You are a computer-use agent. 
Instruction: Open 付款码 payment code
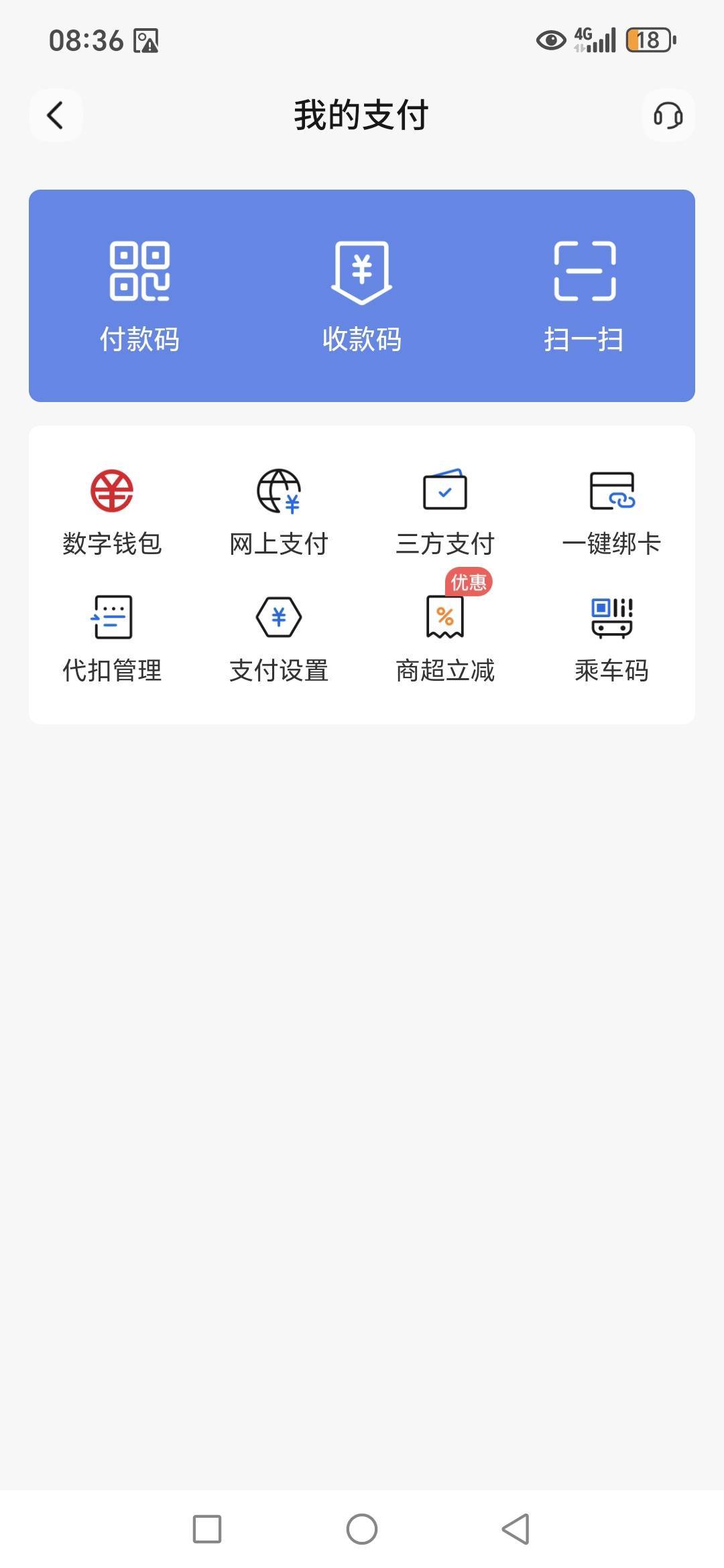coord(139,296)
